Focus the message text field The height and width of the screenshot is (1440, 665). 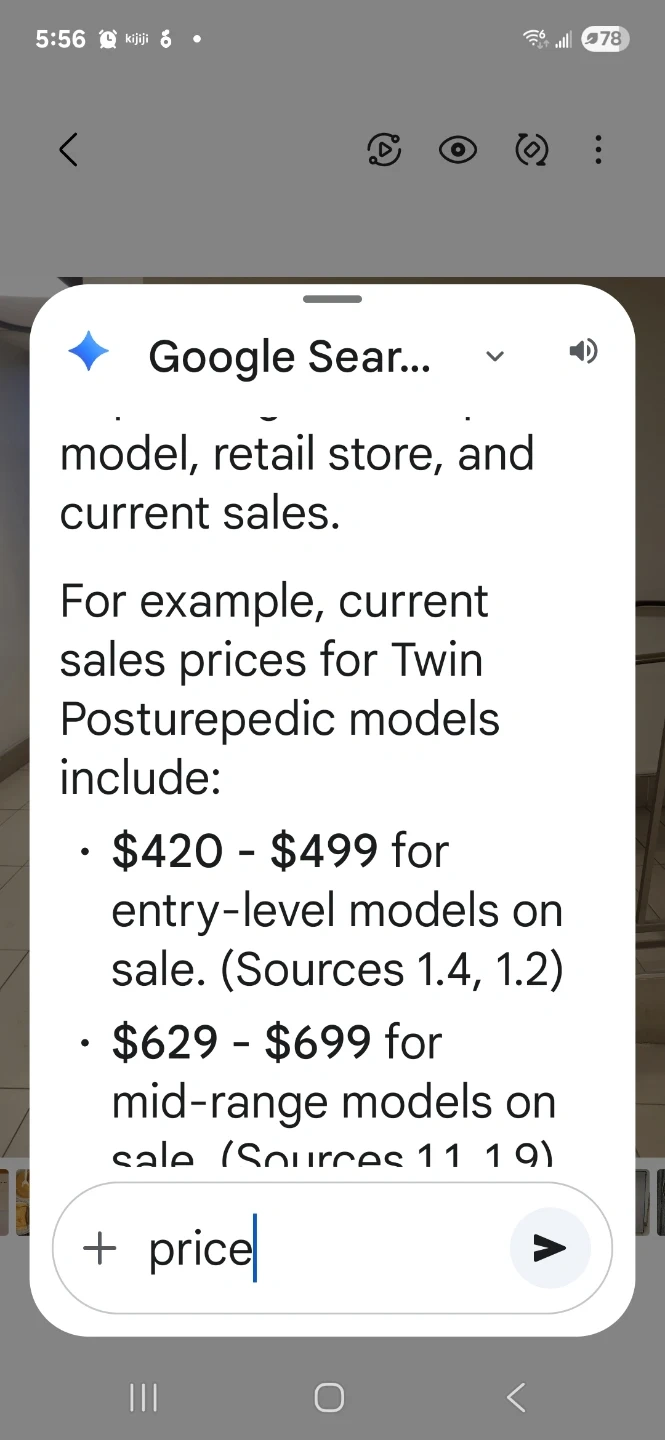pos(320,1248)
